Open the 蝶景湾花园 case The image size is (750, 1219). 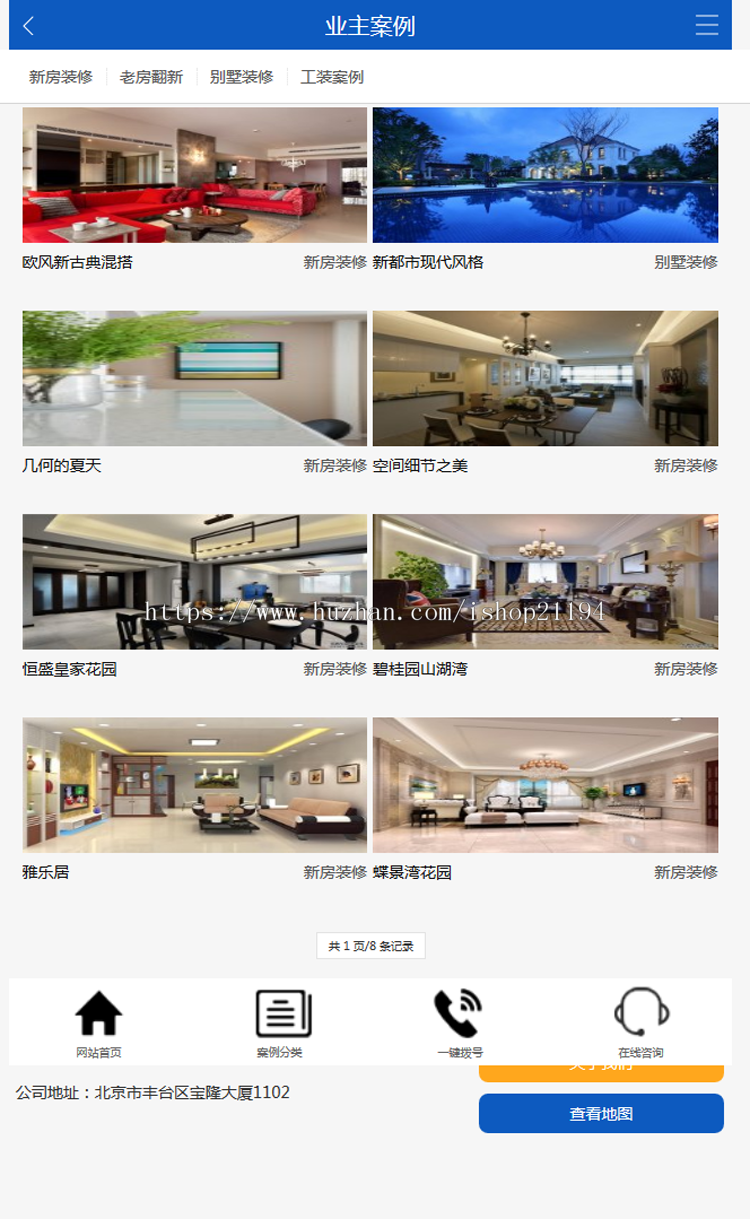(545, 785)
